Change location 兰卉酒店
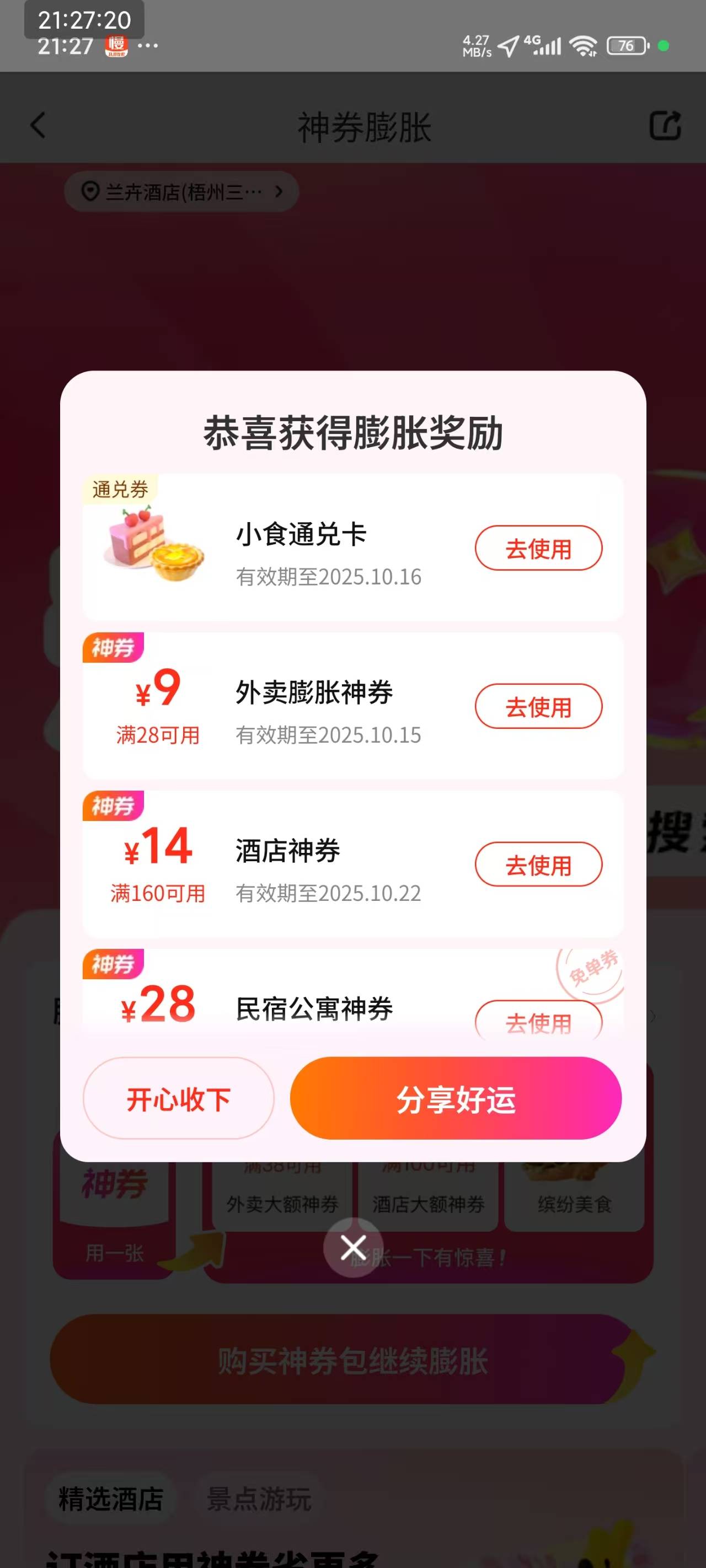The width and height of the screenshot is (706, 1568). click(x=181, y=192)
